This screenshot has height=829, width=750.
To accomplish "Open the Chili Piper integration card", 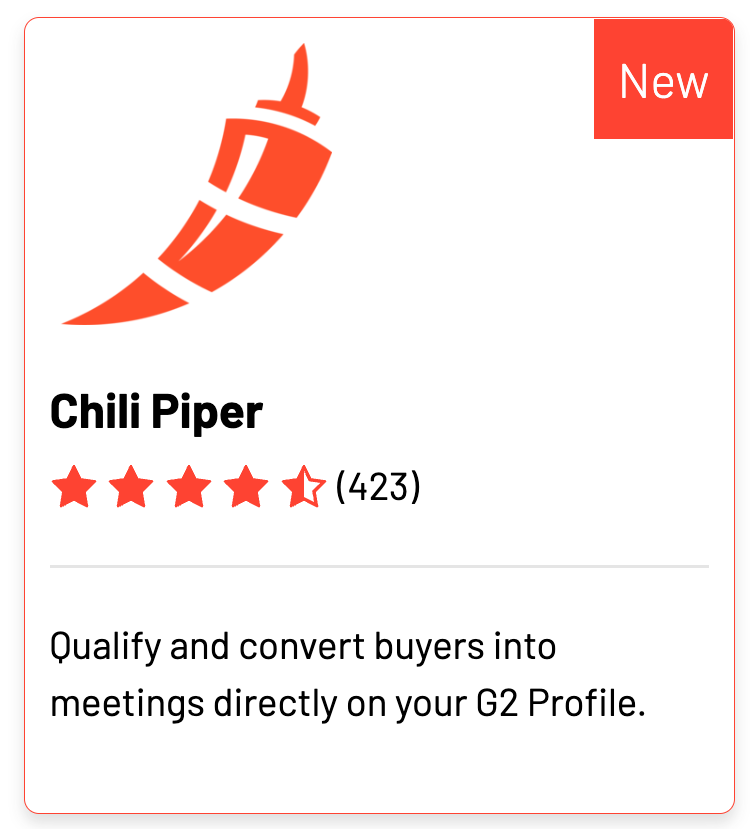I will pyautogui.click(x=157, y=412).
